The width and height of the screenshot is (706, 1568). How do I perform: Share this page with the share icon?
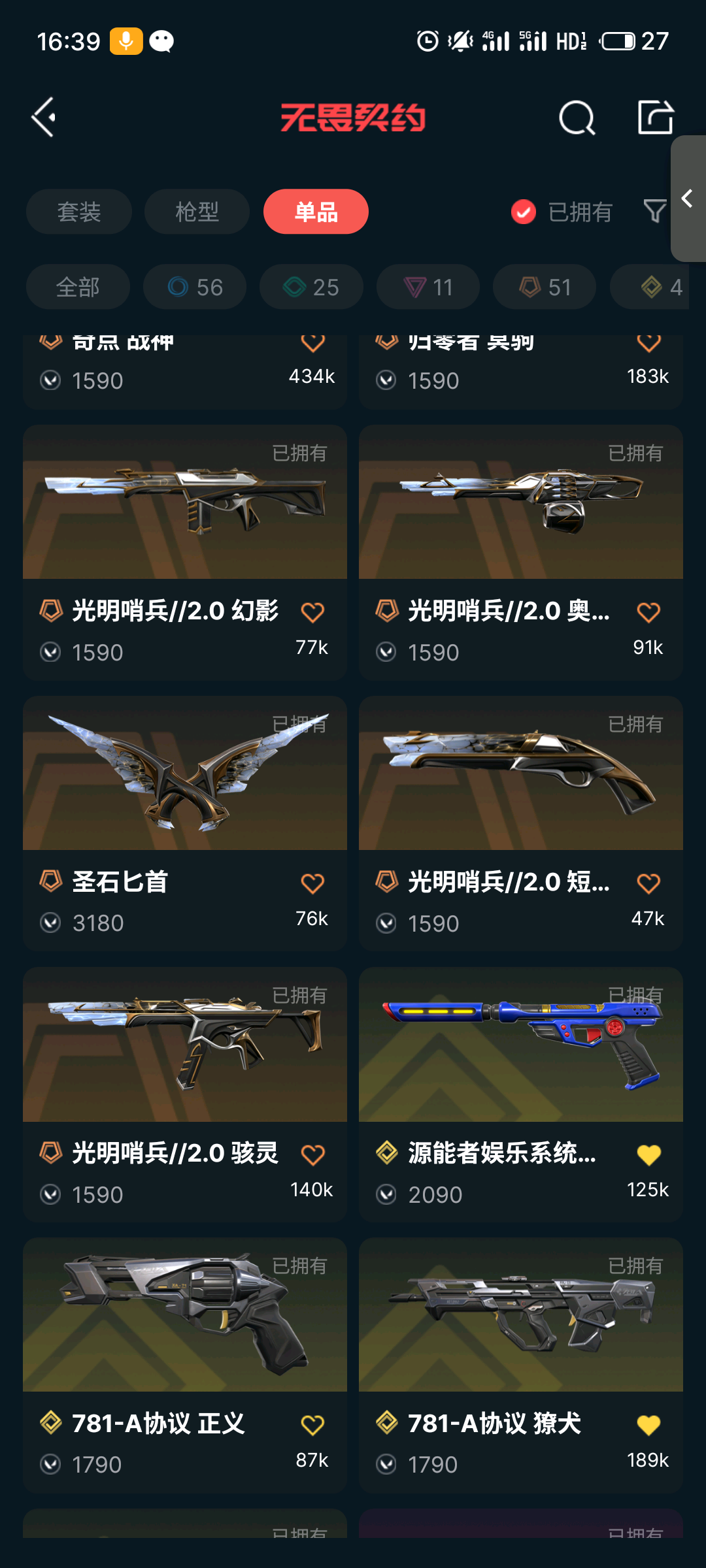tap(655, 118)
